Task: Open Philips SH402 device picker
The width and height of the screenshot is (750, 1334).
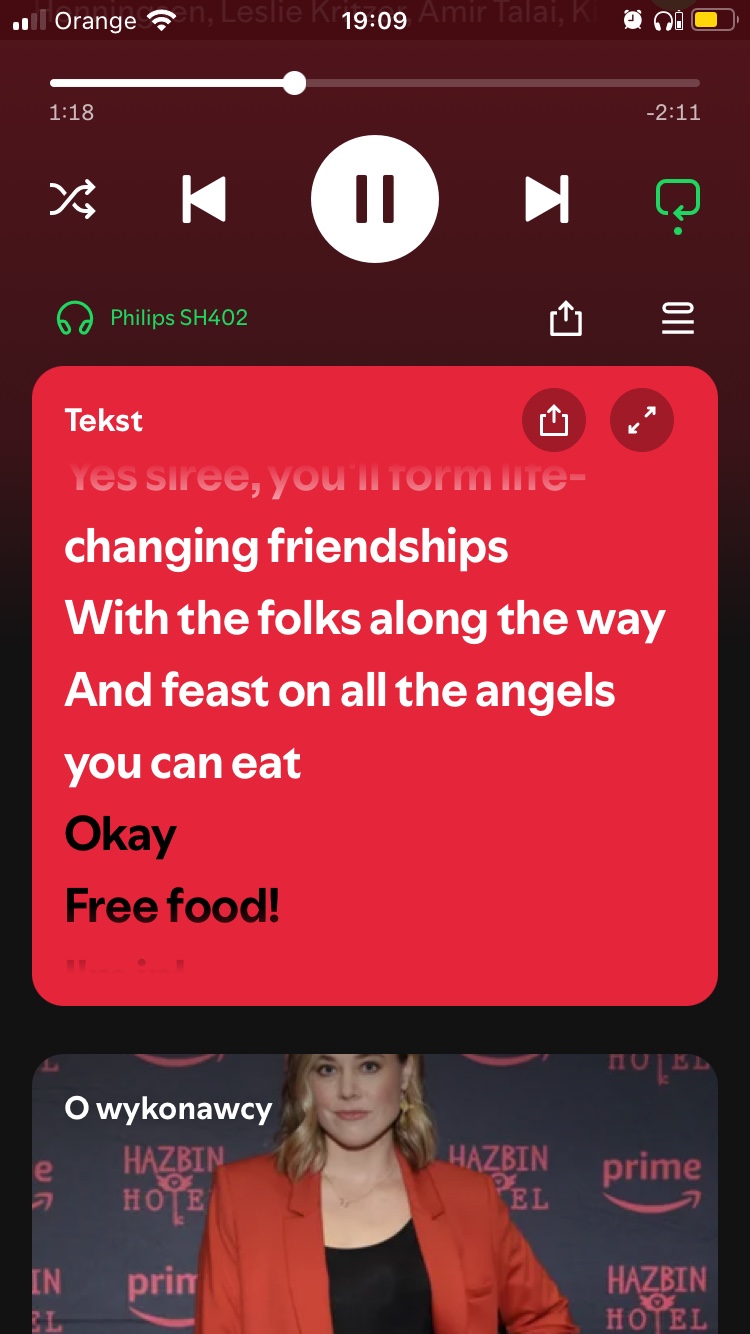Action: coord(152,318)
